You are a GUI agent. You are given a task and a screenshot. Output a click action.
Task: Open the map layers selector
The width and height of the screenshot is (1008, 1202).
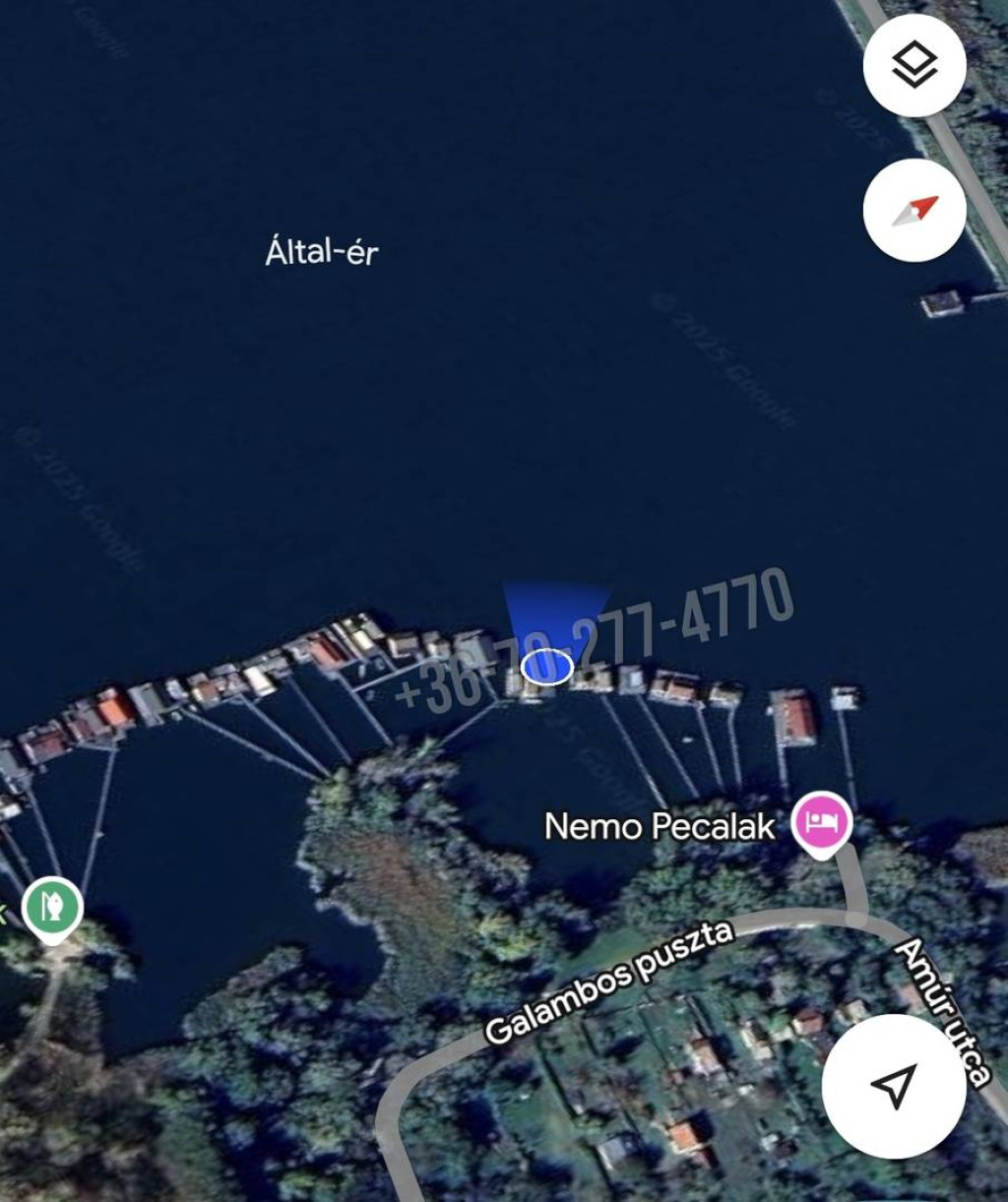click(914, 66)
